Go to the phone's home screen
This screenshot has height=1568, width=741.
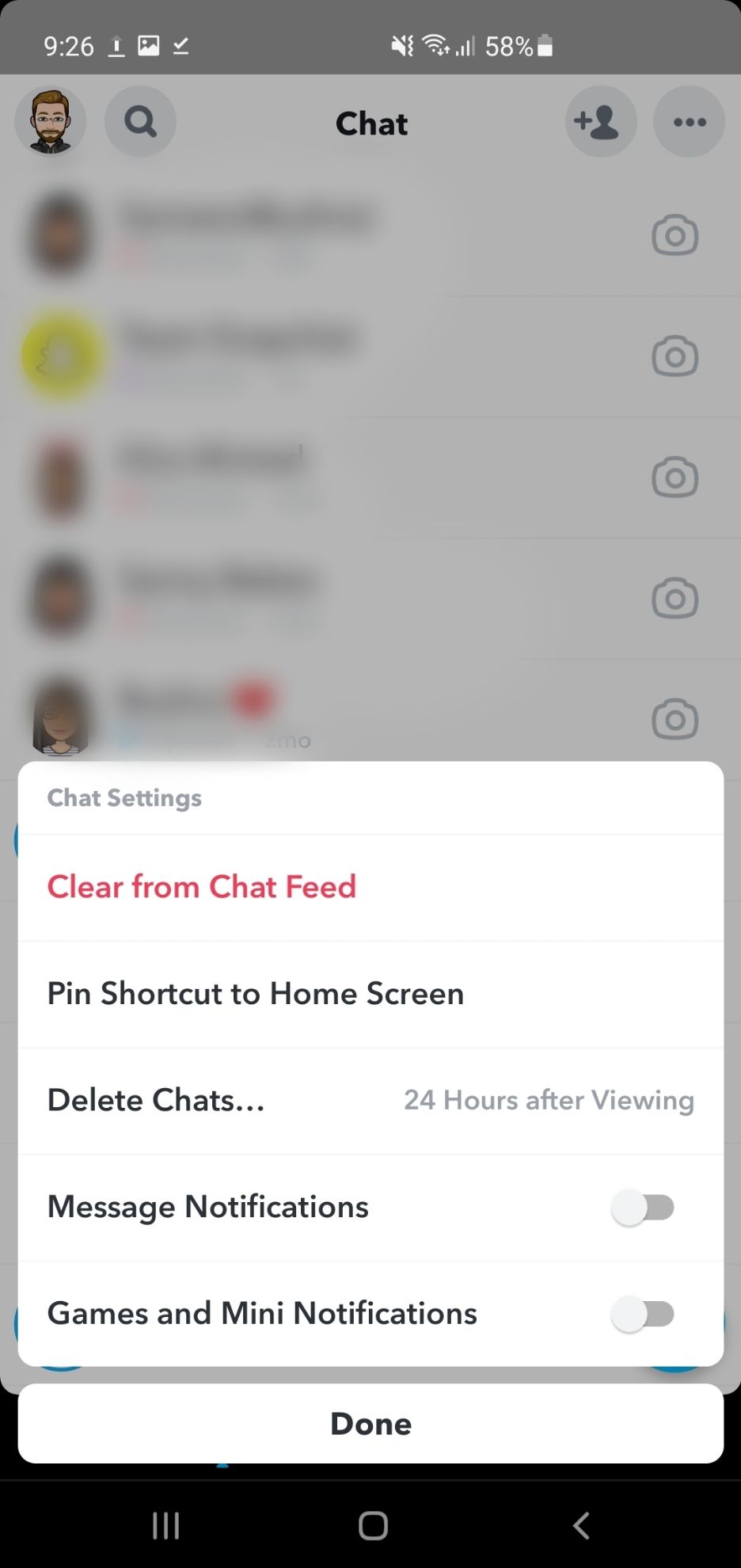(372, 1524)
